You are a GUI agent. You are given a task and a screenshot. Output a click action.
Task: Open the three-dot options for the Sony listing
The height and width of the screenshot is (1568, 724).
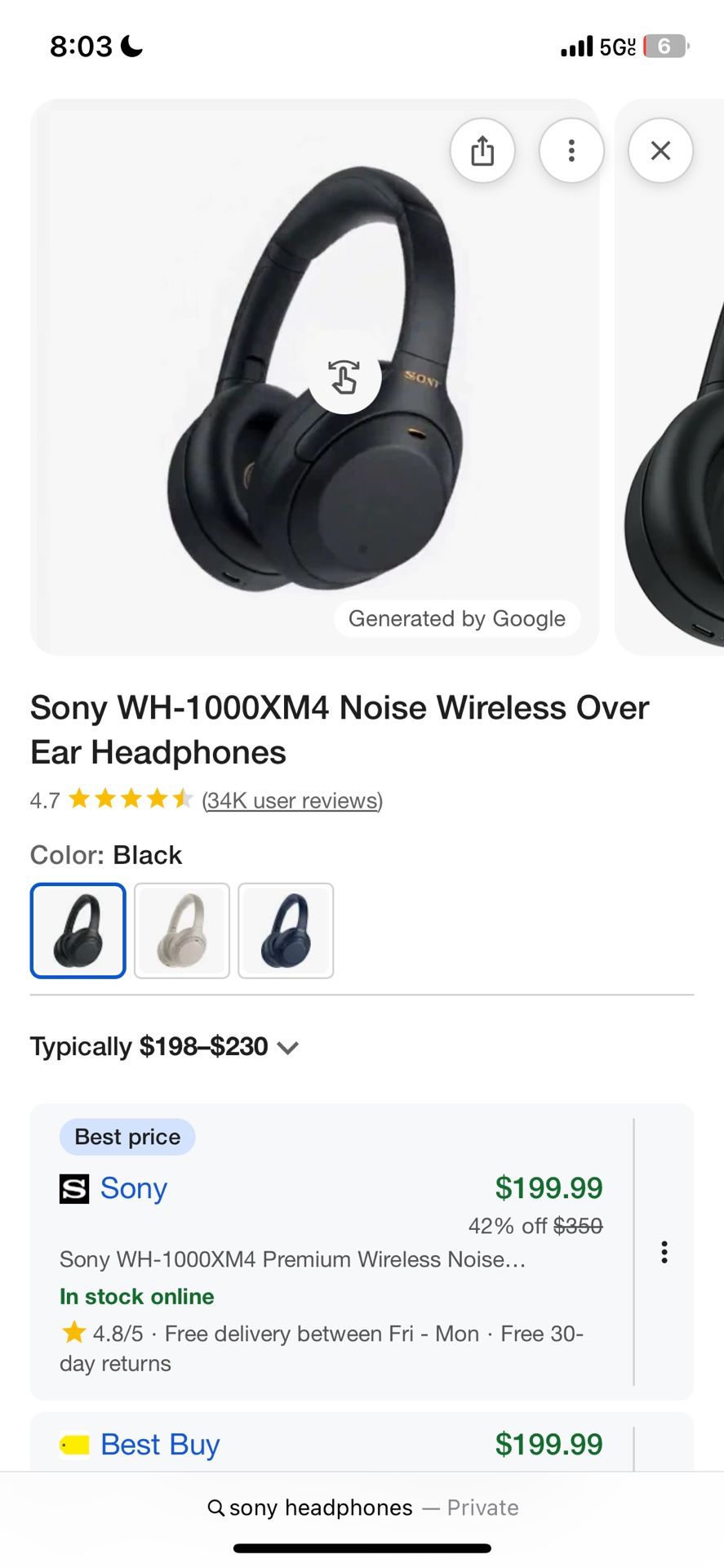point(664,1252)
